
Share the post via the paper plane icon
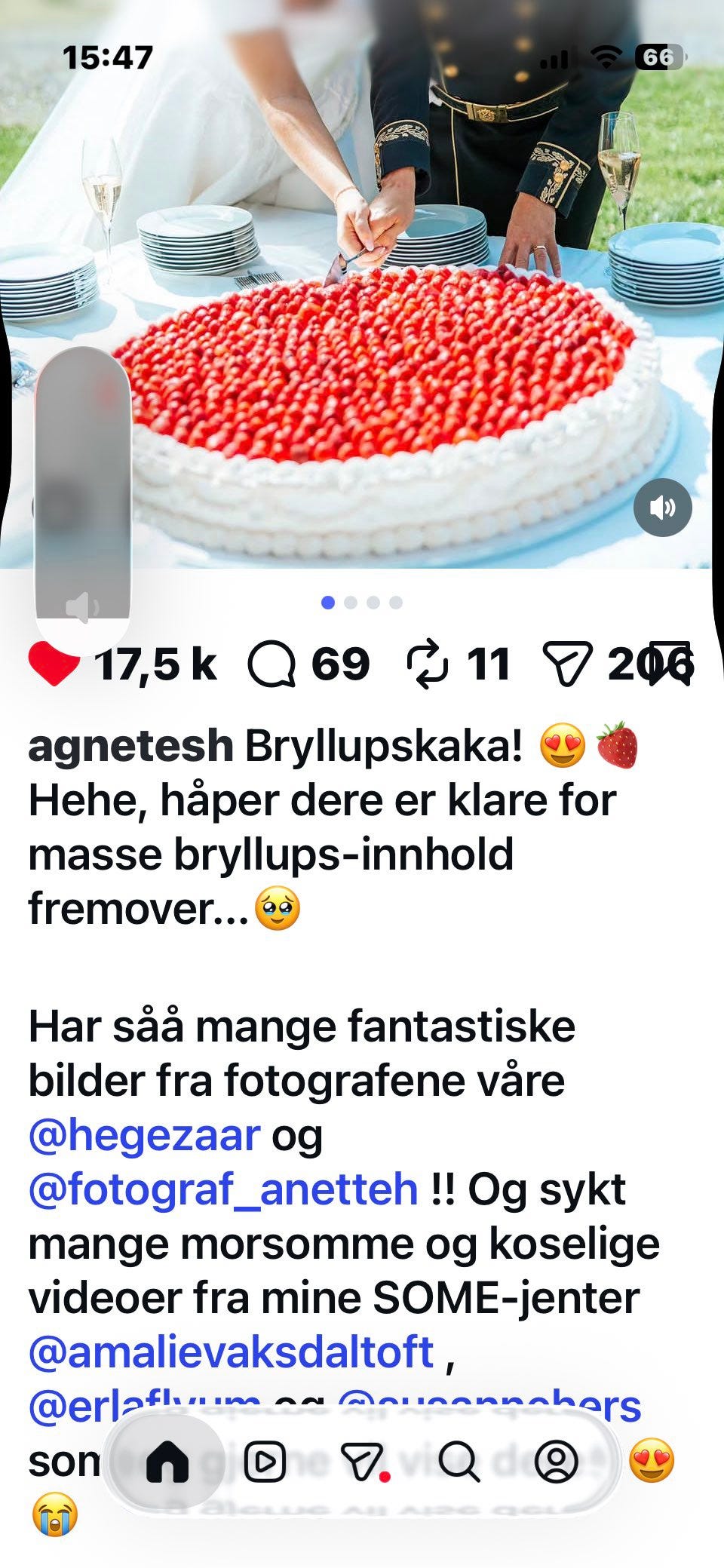(x=566, y=664)
